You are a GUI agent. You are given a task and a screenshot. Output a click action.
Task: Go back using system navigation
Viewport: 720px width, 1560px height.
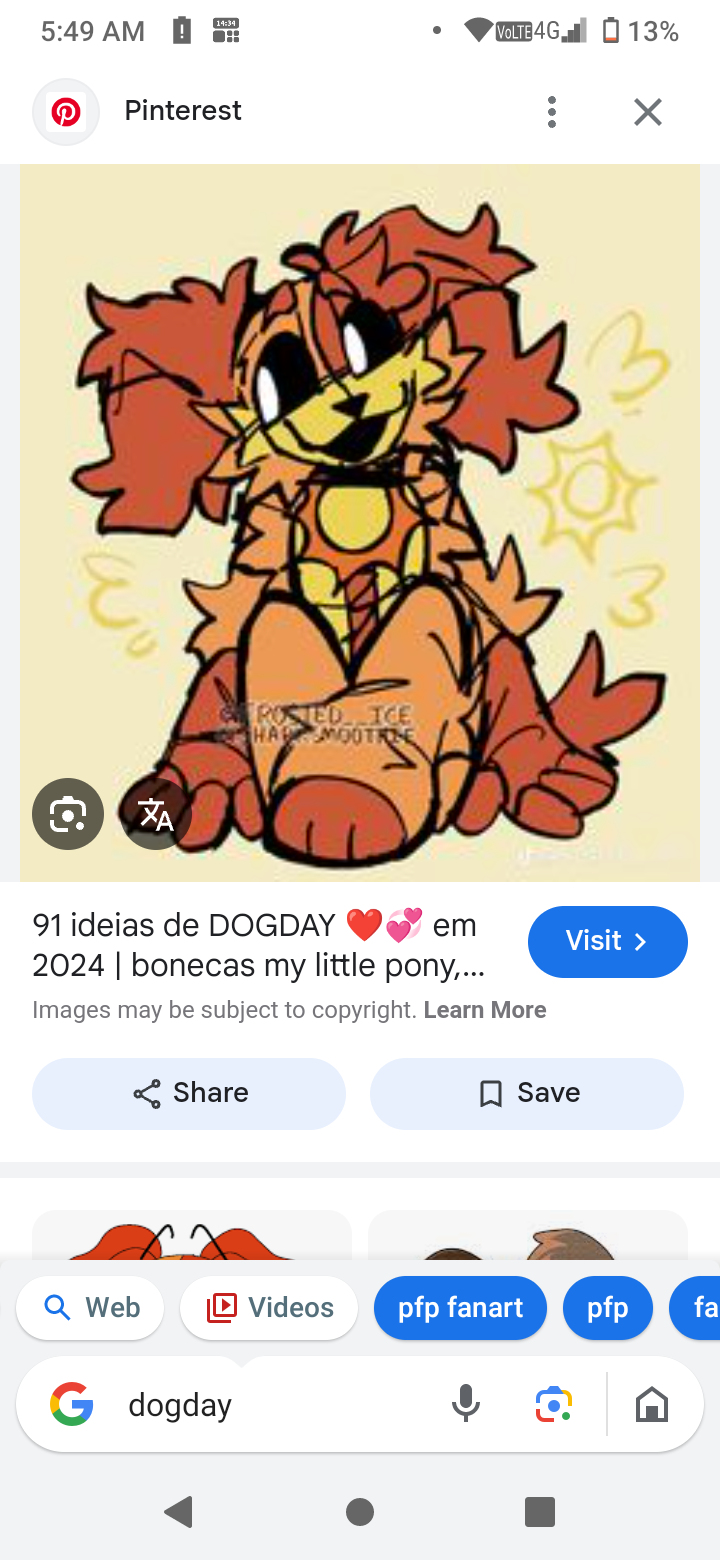tap(179, 1511)
